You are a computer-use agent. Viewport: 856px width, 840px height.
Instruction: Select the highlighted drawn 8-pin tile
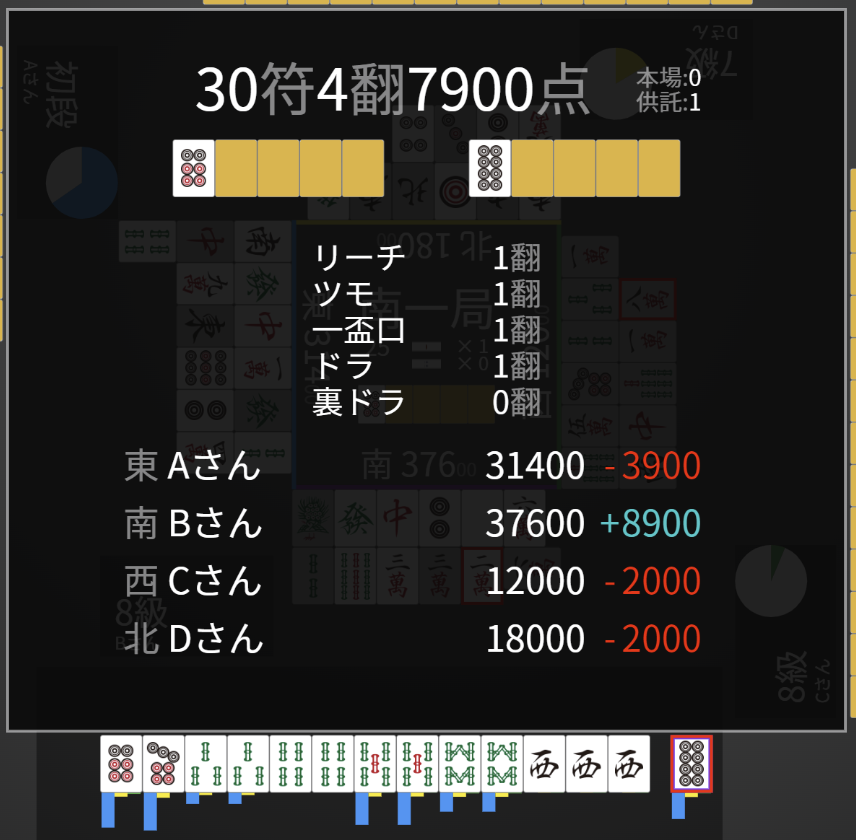(x=691, y=765)
